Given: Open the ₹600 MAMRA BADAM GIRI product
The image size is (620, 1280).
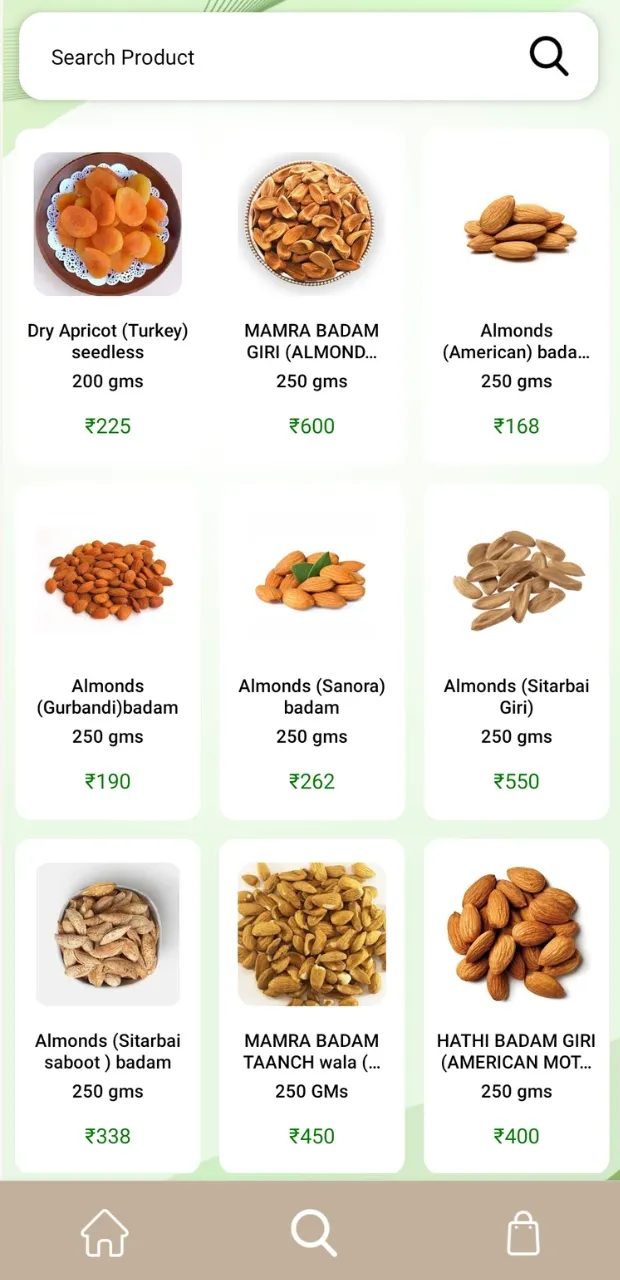Looking at the screenshot, I should (312, 297).
